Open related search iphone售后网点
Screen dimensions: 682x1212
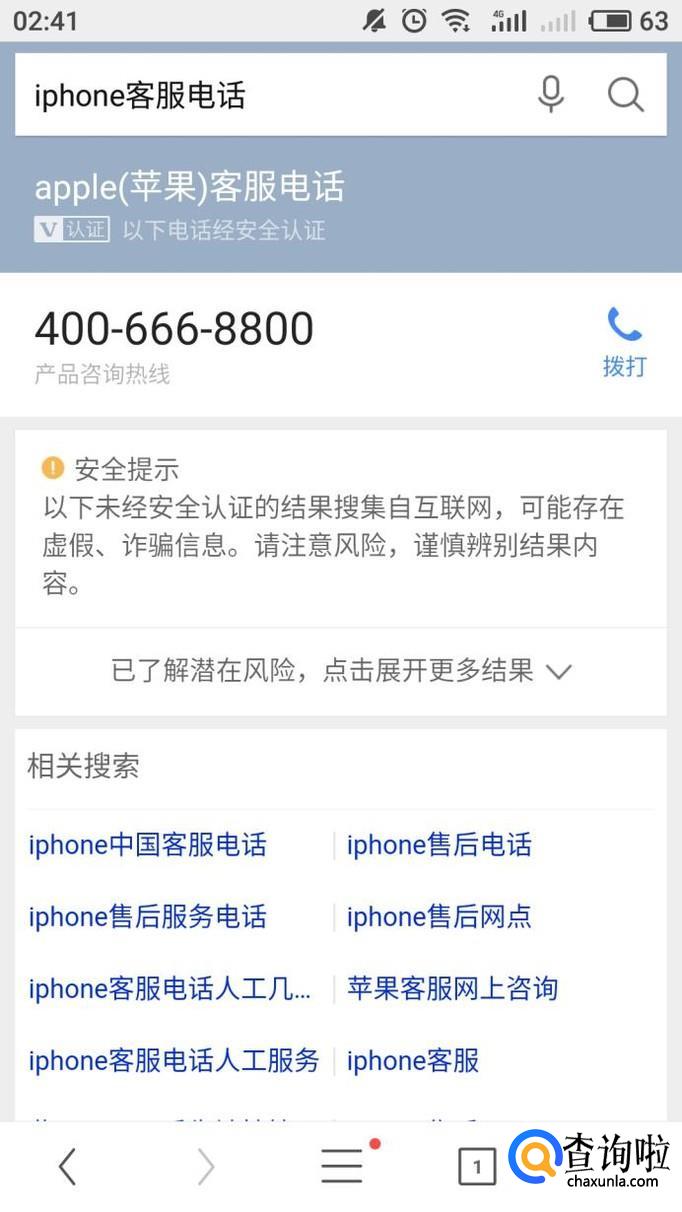[x=439, y=917]
